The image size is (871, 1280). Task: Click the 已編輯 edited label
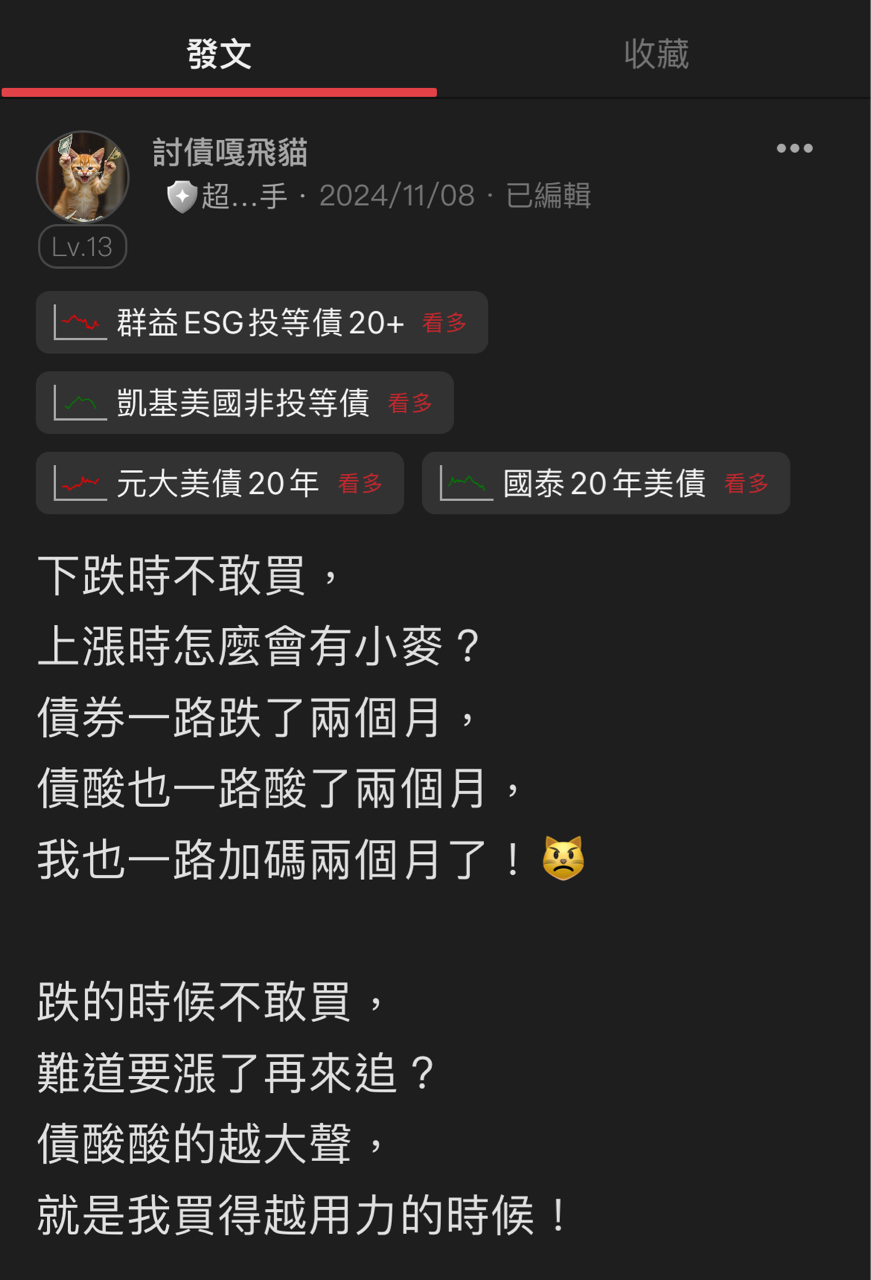546,197
